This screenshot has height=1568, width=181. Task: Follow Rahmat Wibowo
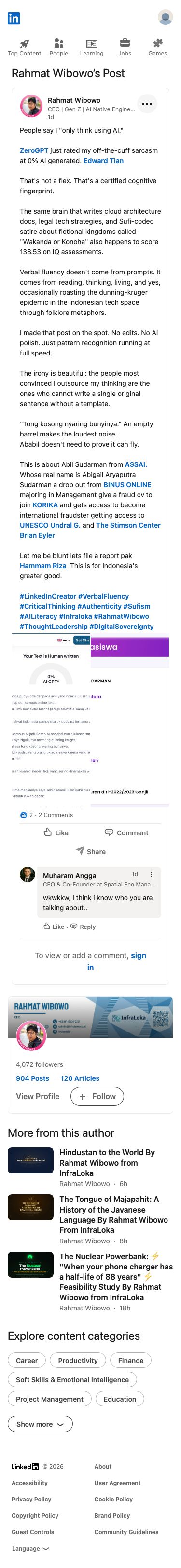tap(97, 1096)
